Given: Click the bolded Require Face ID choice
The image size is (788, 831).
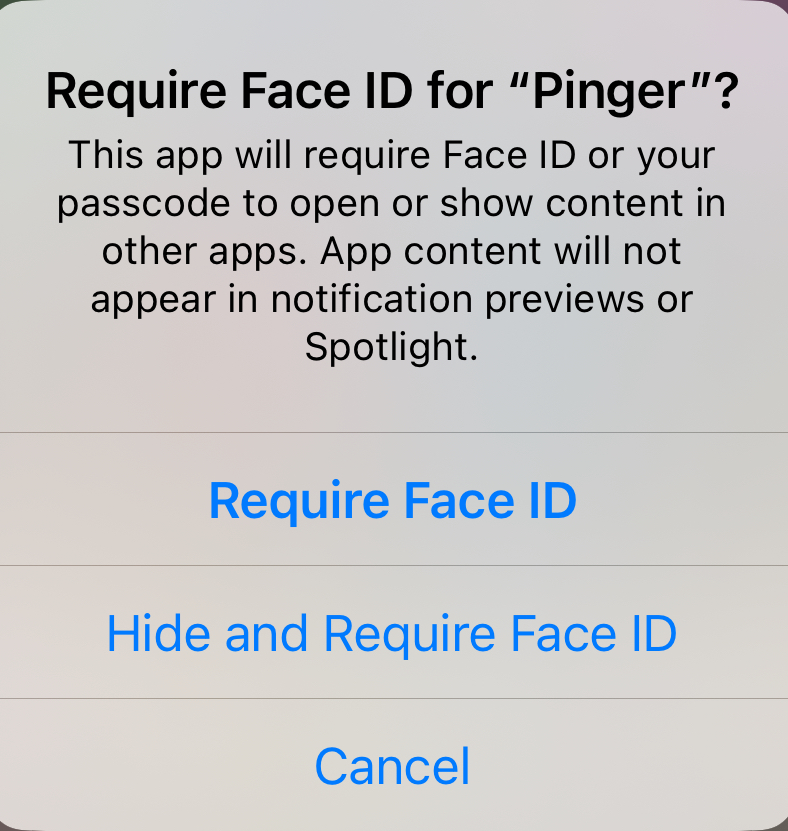Looking at the screenshot, I should tap(393, 500).
